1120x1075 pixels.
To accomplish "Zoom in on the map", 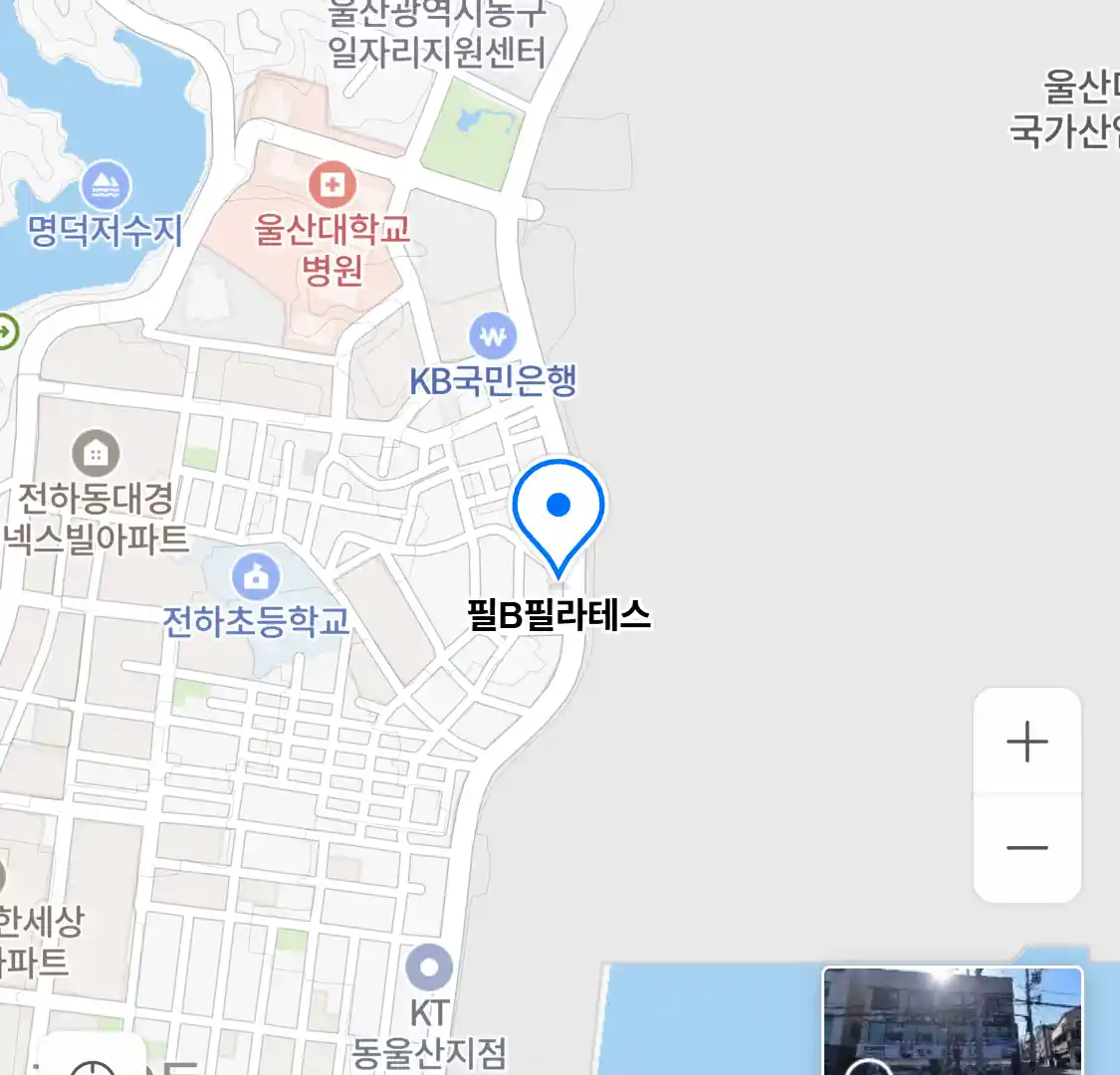I will [x=1026, y=742].
